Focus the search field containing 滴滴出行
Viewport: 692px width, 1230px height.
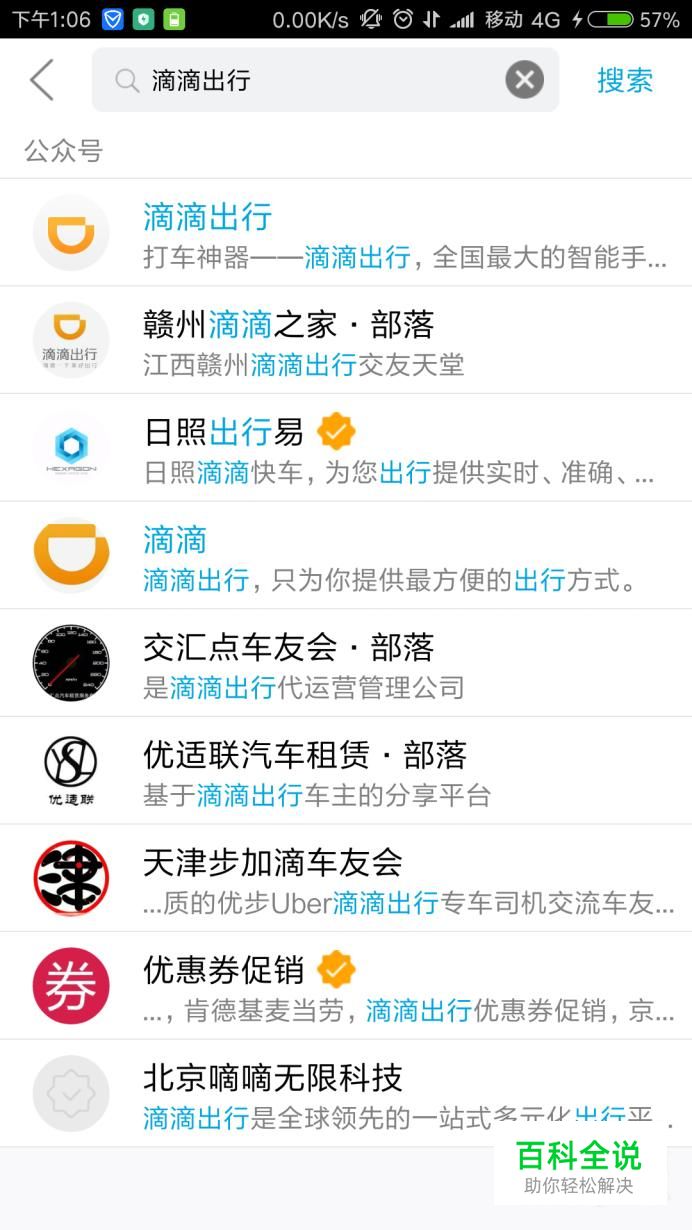[x=325, y=80]
